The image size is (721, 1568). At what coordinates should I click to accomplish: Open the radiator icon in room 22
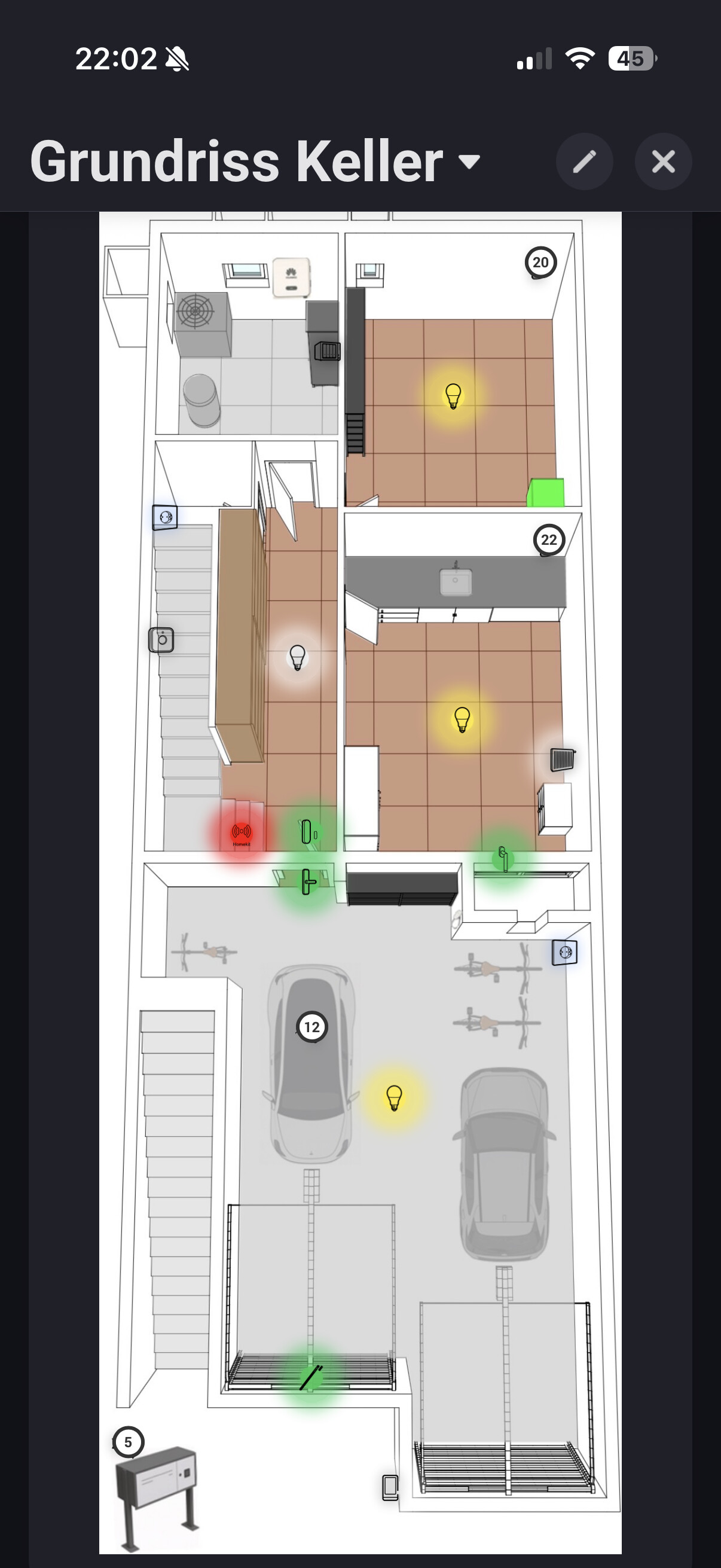click(x=562, y=759)
